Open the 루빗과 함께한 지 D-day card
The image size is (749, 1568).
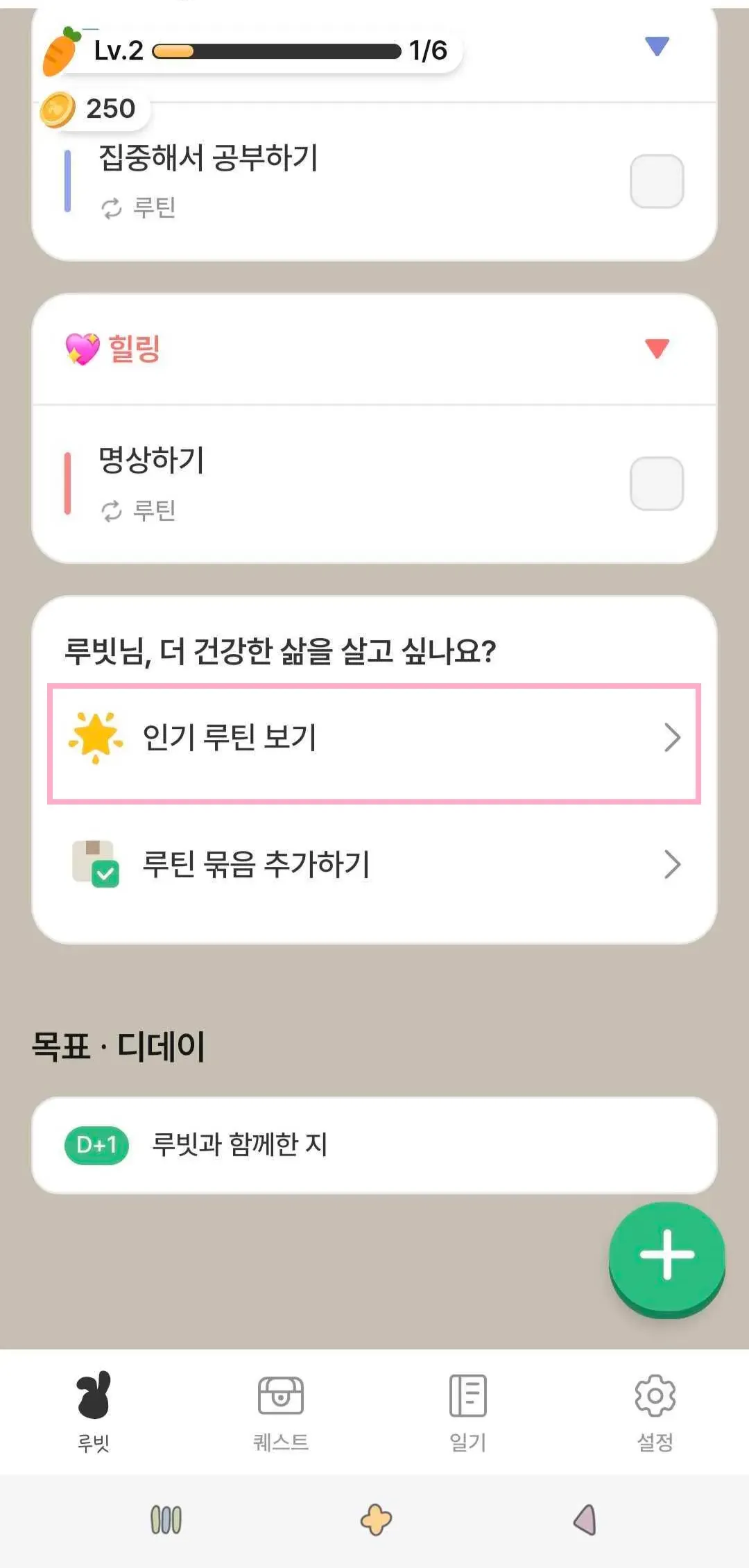pyautogui.click(x=374, y=1144)
